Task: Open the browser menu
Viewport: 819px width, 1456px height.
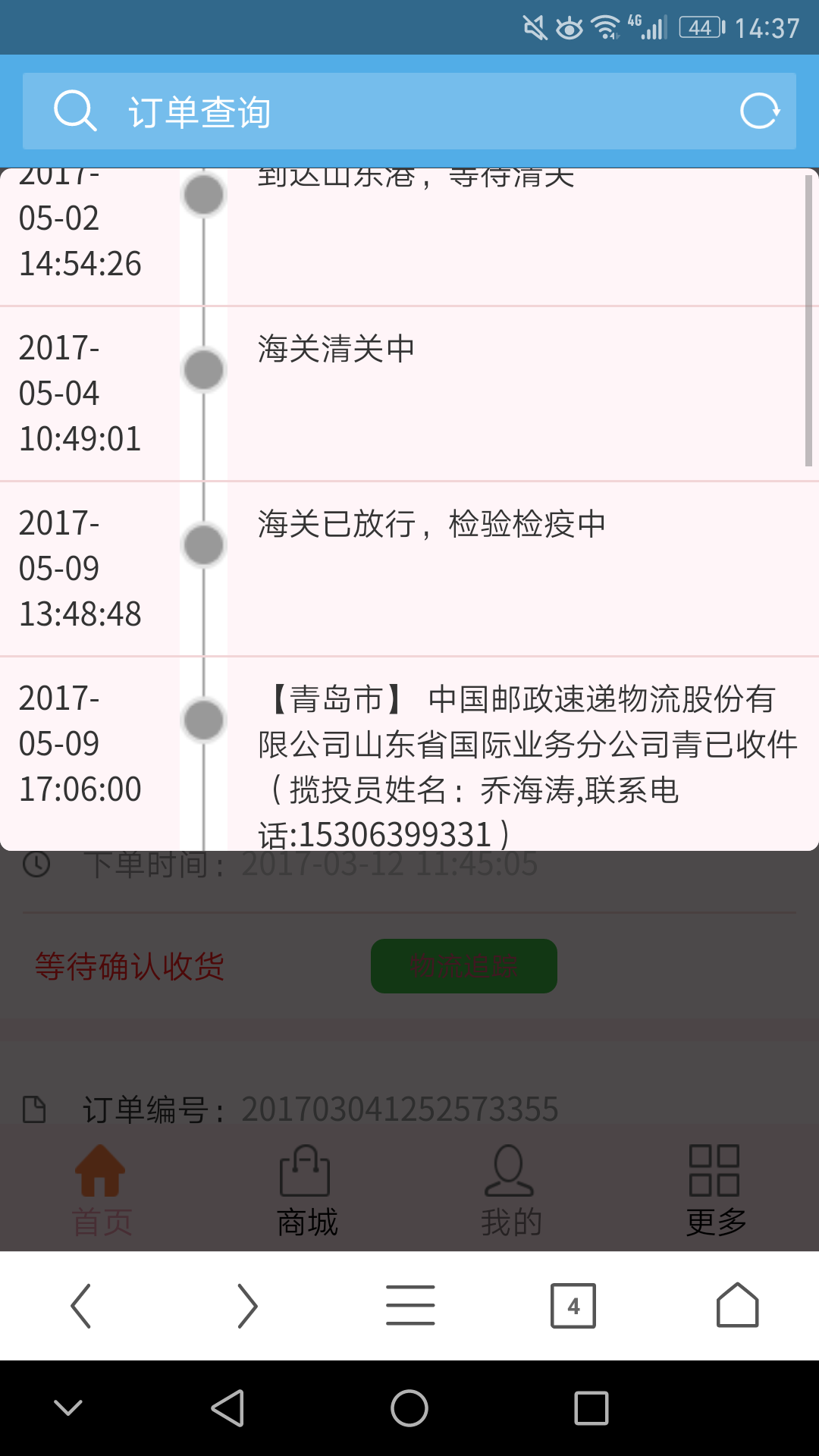Action: 410,1306
